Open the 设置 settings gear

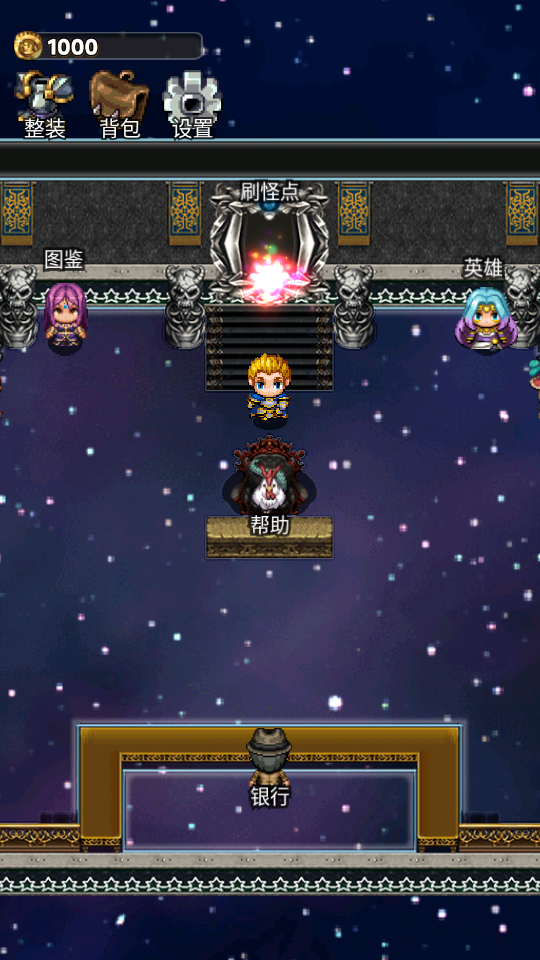192,104
